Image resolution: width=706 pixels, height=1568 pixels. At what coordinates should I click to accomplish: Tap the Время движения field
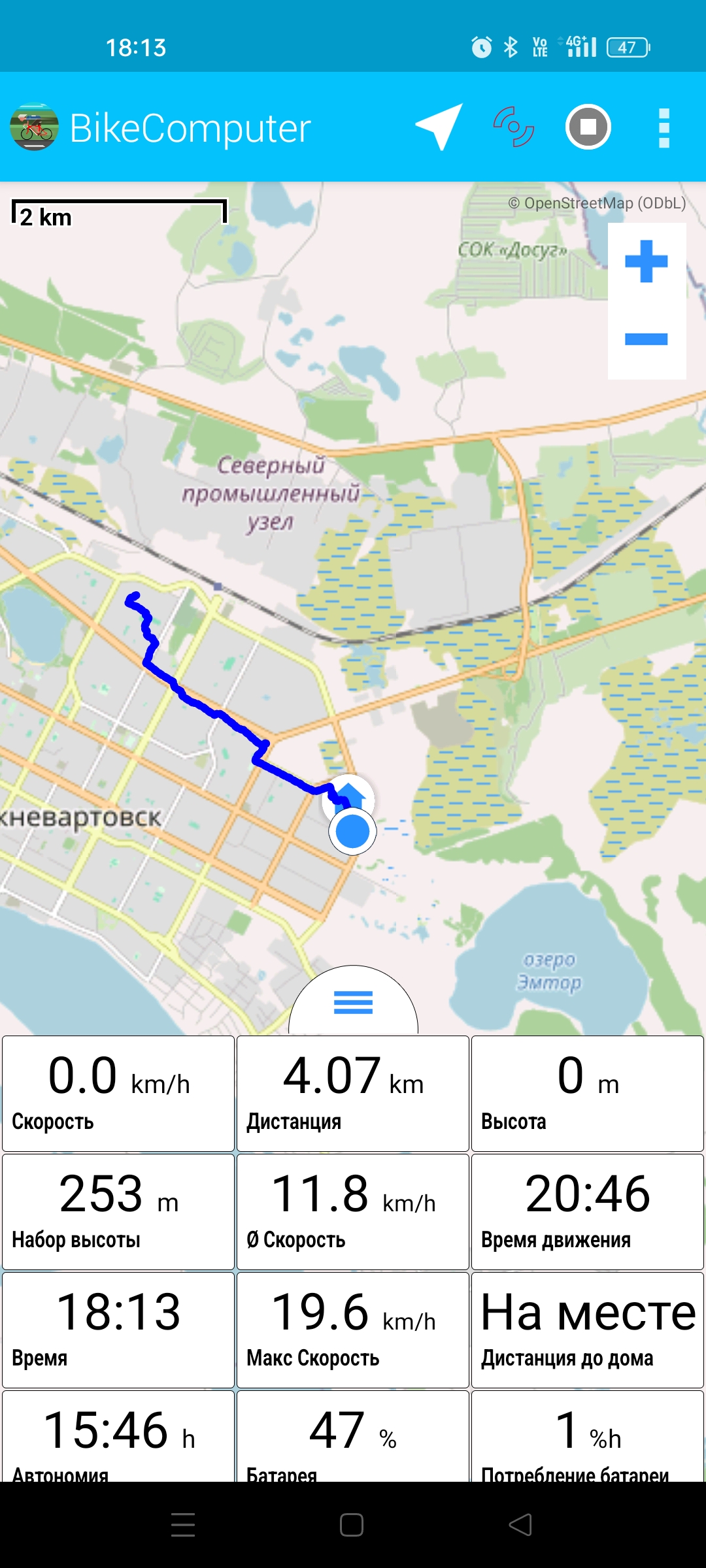[588, 1212]
